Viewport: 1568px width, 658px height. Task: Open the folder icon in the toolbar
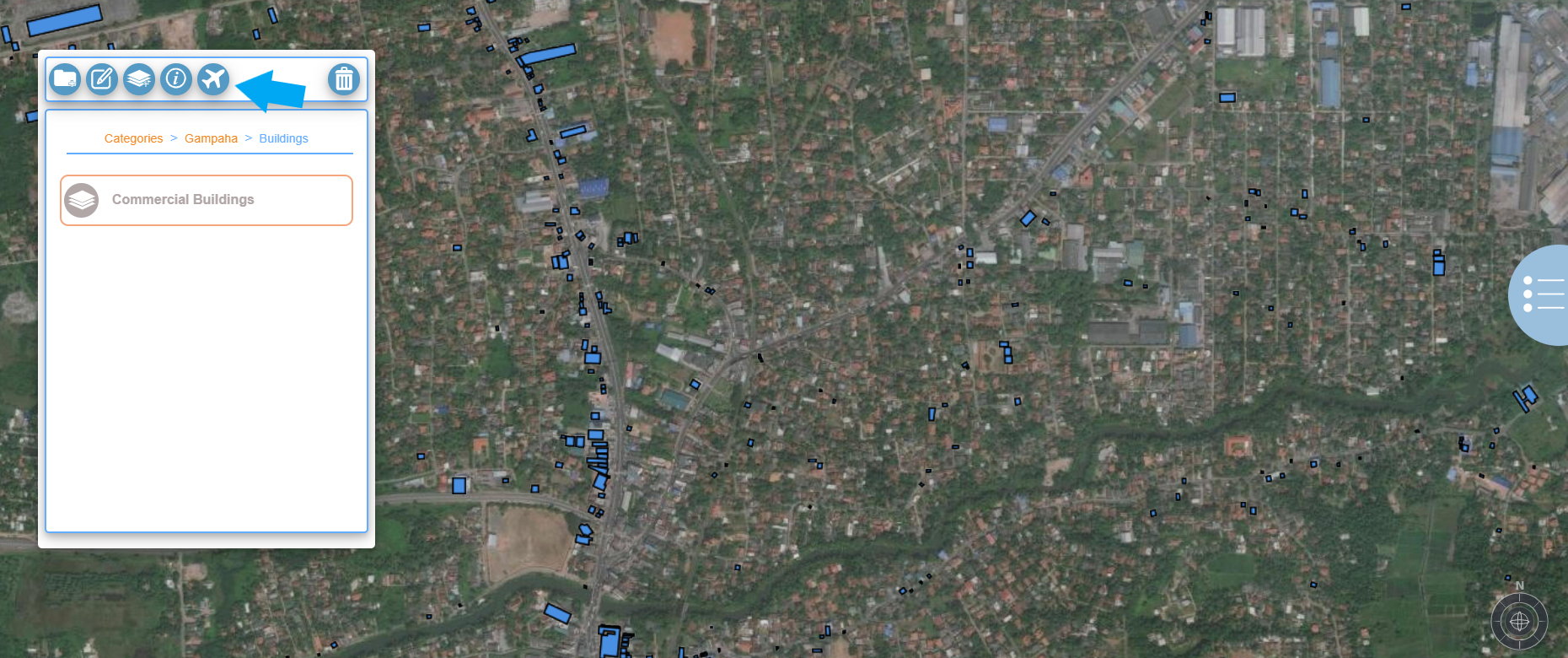[x=65, y=79]
